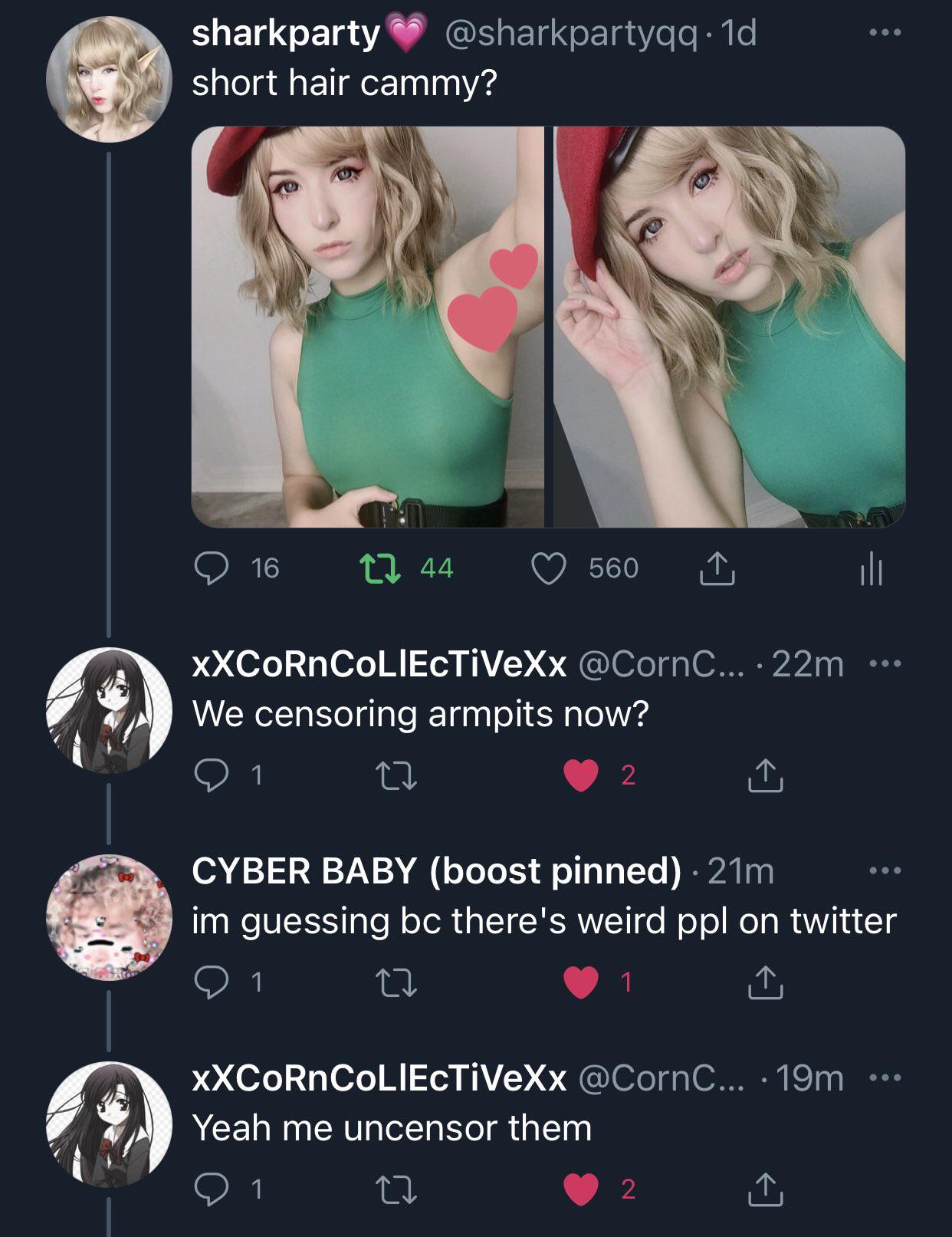This screenshot has height=1237, width=952.
Task: Undo retweet on sharkparty's tweet
Action: point(381,568)
